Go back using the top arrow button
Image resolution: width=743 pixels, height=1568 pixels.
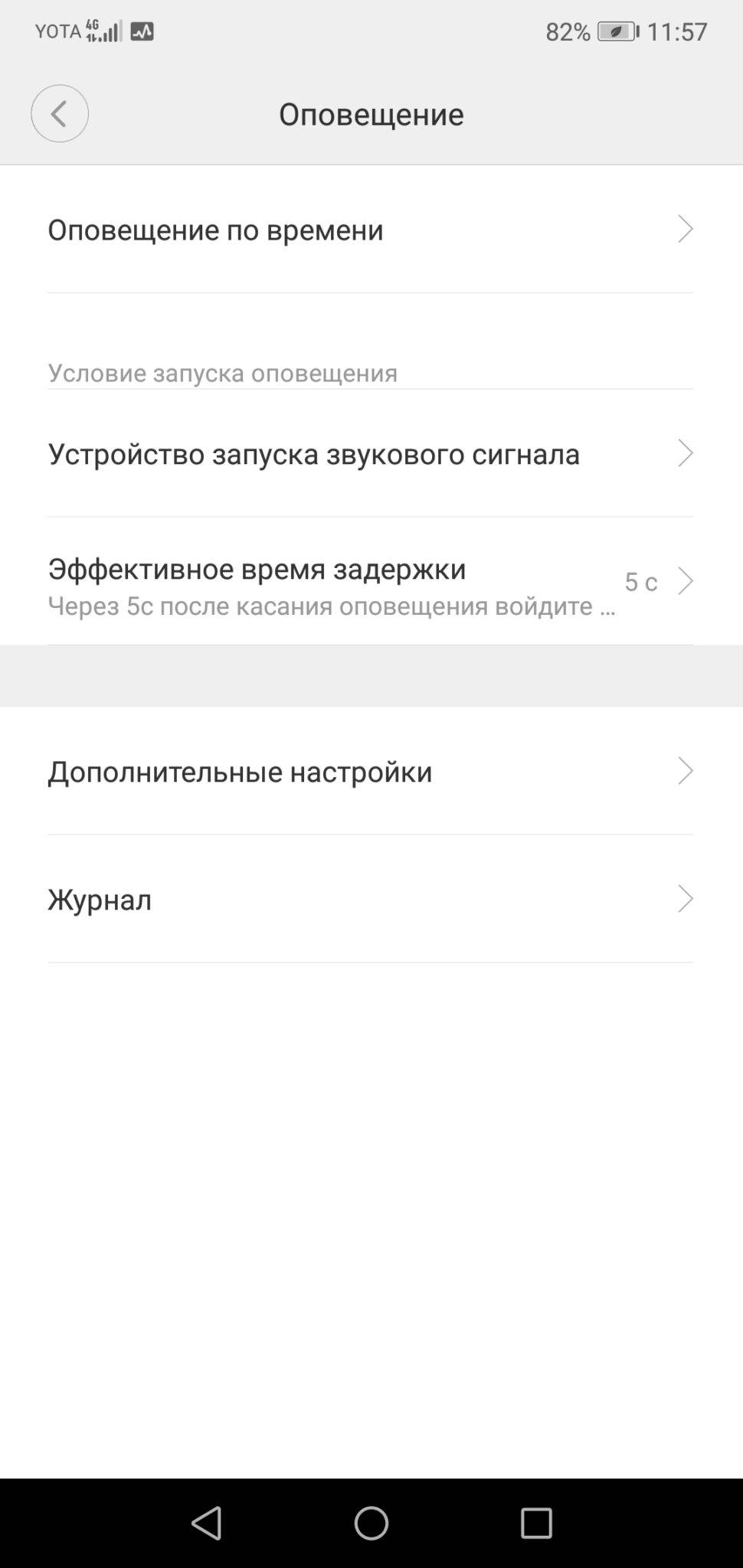[x=59, y=113]
